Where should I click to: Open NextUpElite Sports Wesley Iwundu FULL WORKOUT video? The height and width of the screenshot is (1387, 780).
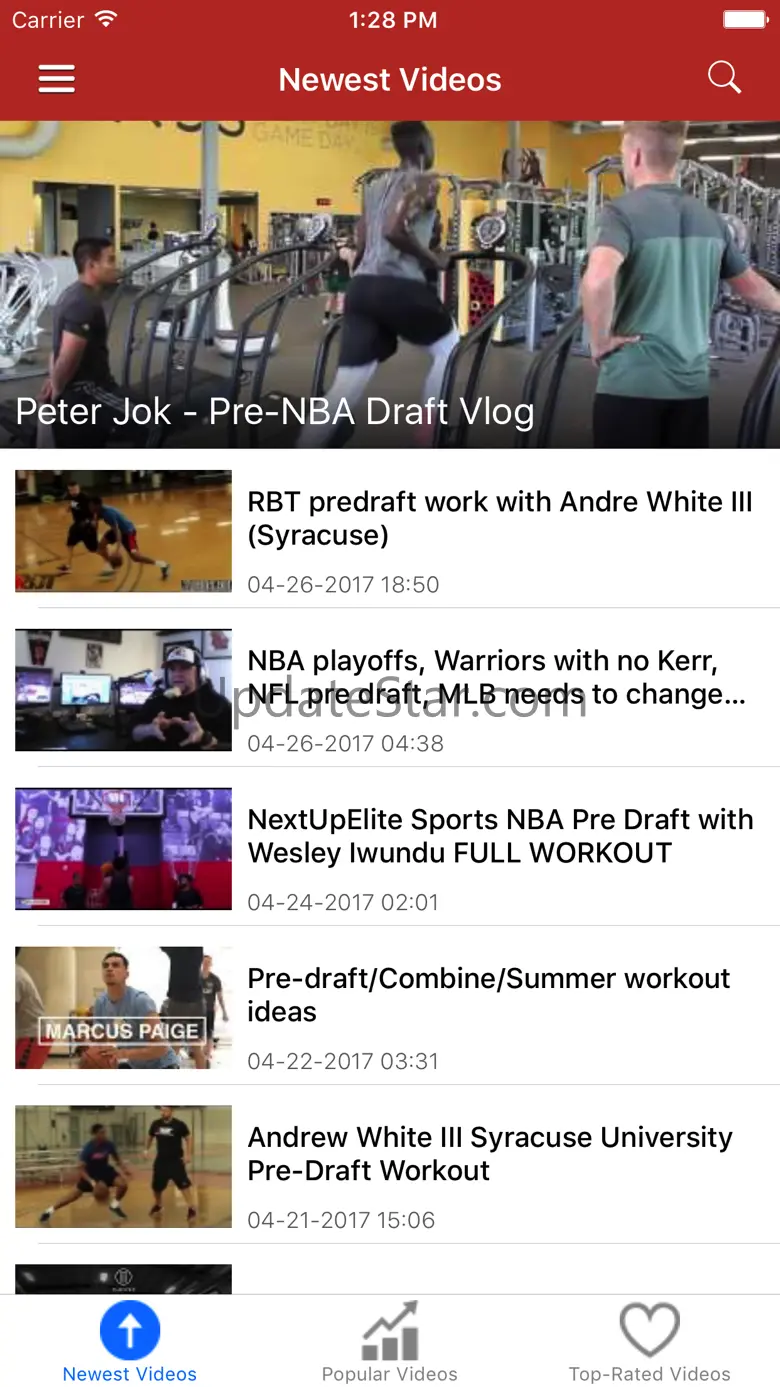pos(390,848)
